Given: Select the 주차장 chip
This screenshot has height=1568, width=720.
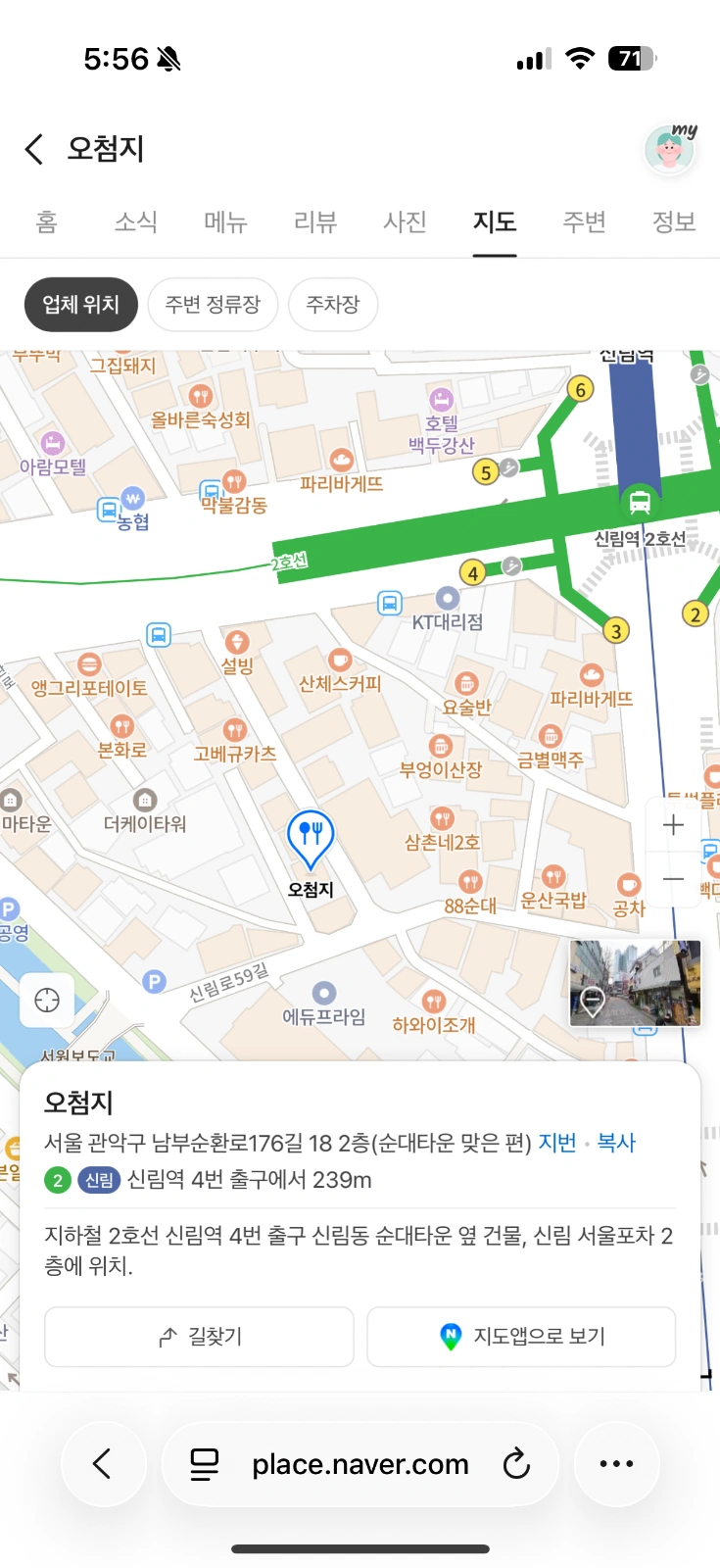Looking at the screenshot, I should (x=333, y=305).
